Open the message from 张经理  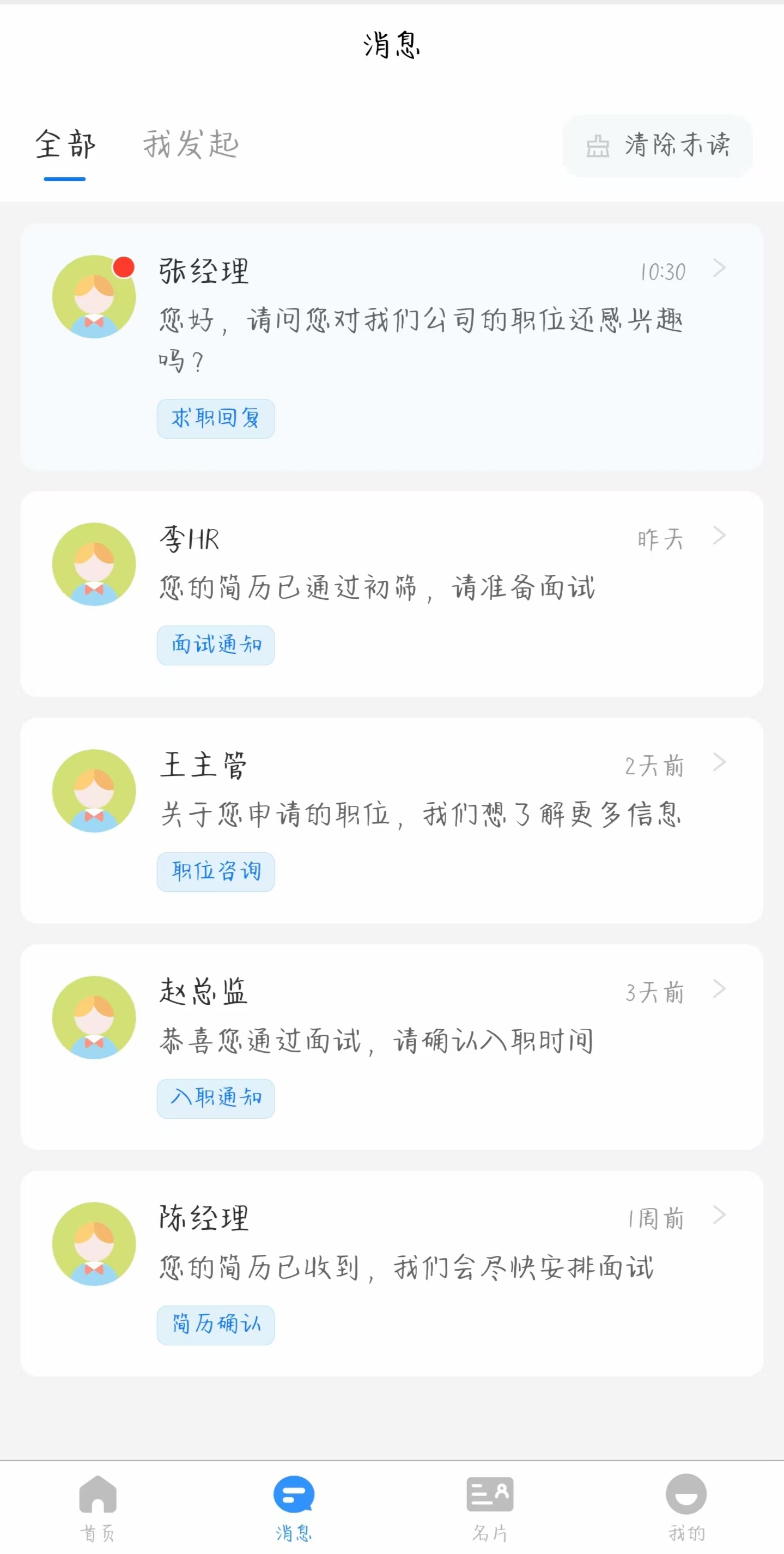(392, 347)
